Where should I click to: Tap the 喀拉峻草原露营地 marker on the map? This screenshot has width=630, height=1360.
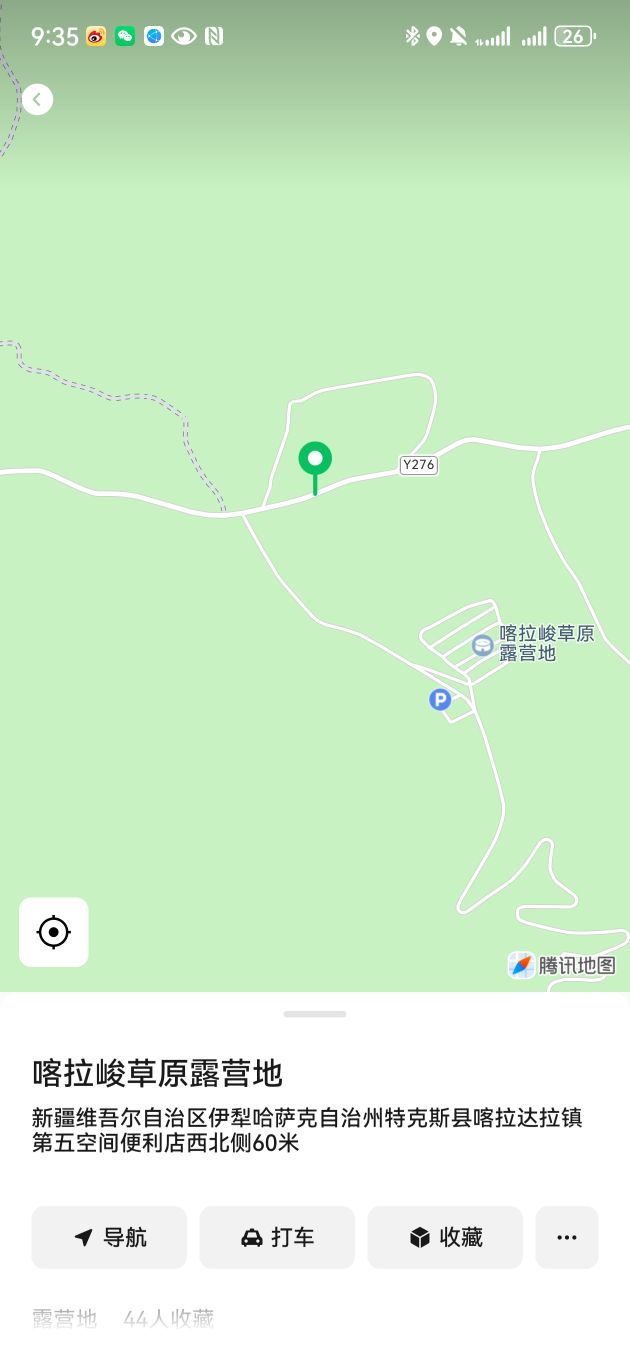483,645
